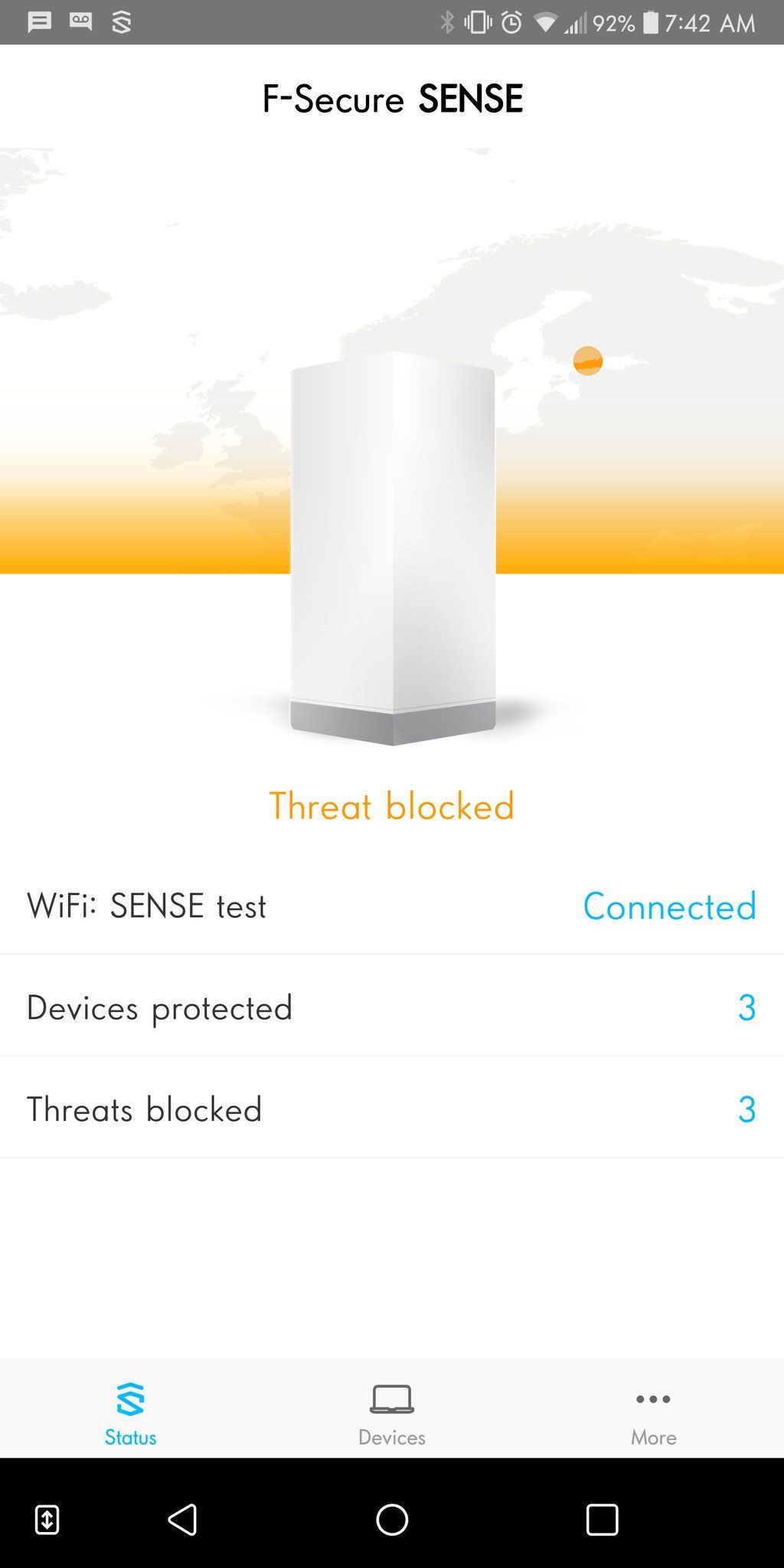Screen dimensions: 784x1568
Task: Tap the battery level indicator showing 92%
Action: (x=612, y=21)
